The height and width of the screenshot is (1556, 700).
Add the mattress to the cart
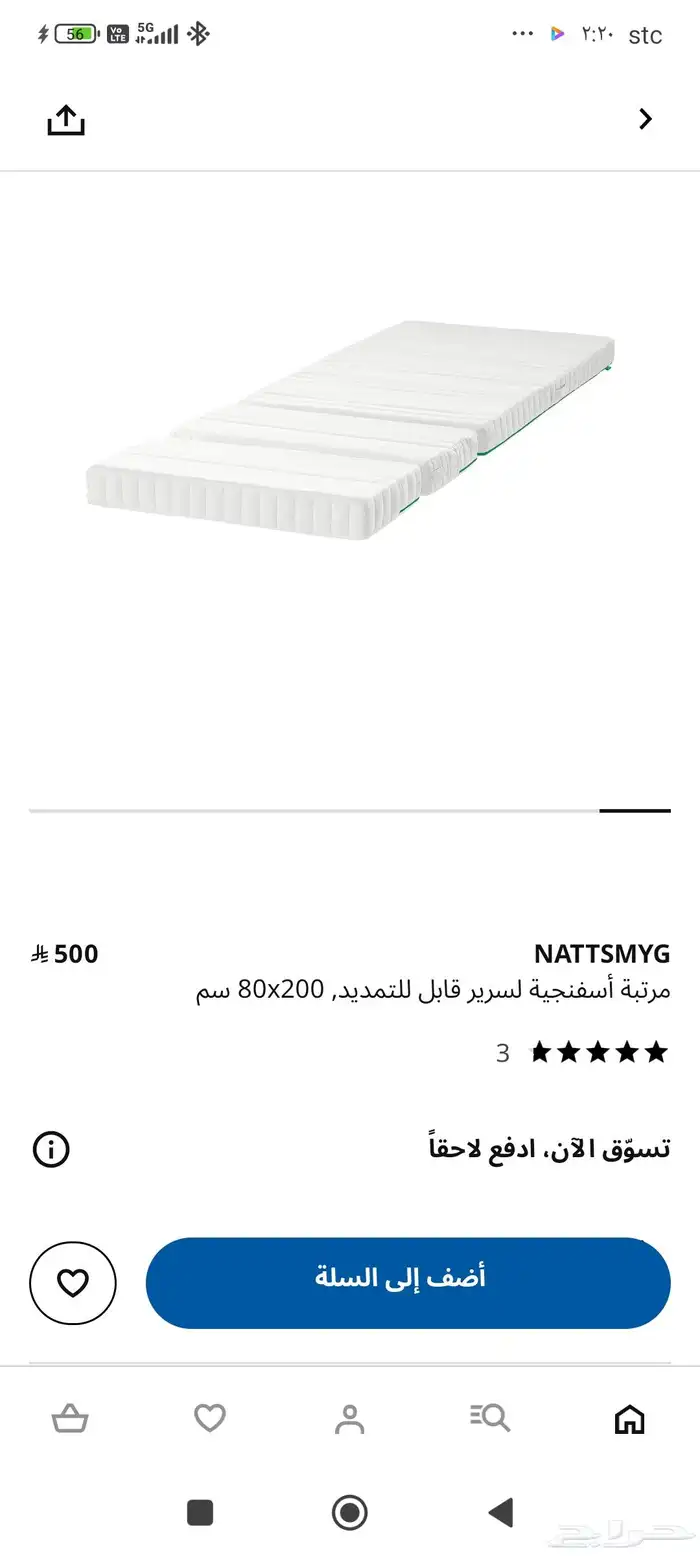coord(408,1282)
